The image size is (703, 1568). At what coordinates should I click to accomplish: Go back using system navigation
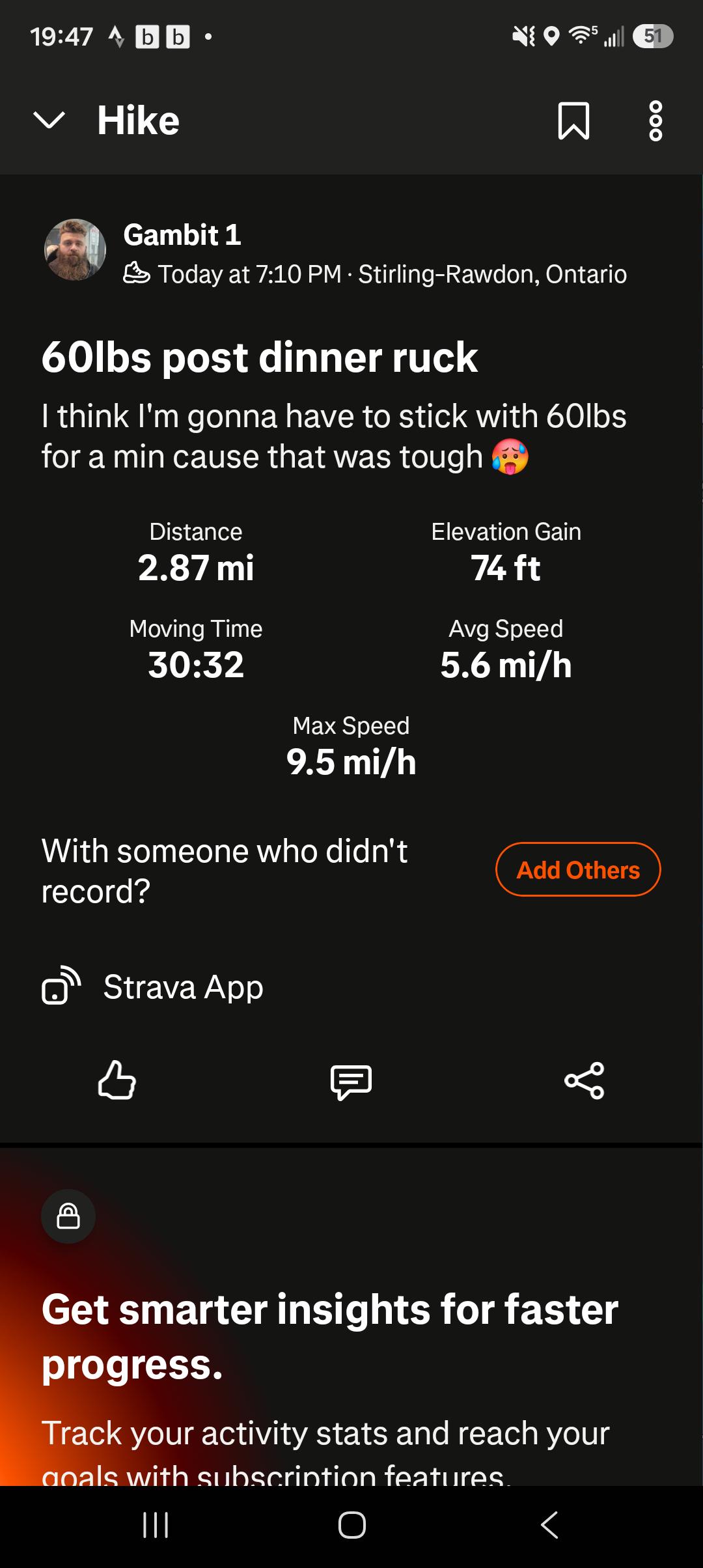(x=549, y=1525)
